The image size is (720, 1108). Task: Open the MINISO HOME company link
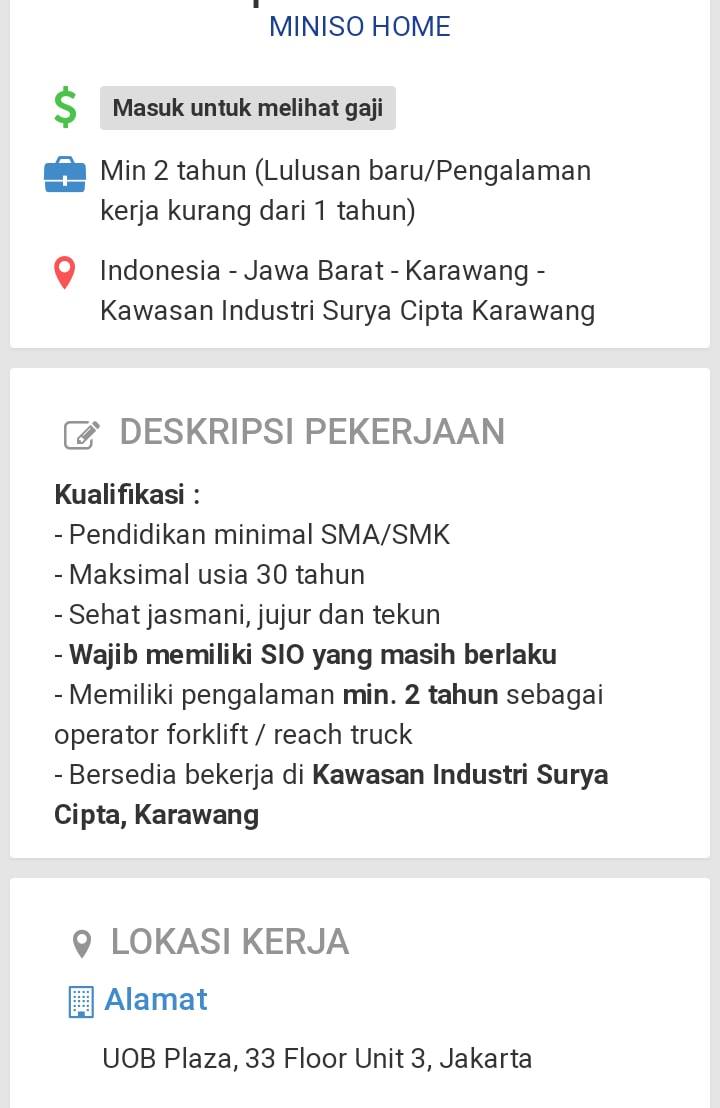coord(360,27)
